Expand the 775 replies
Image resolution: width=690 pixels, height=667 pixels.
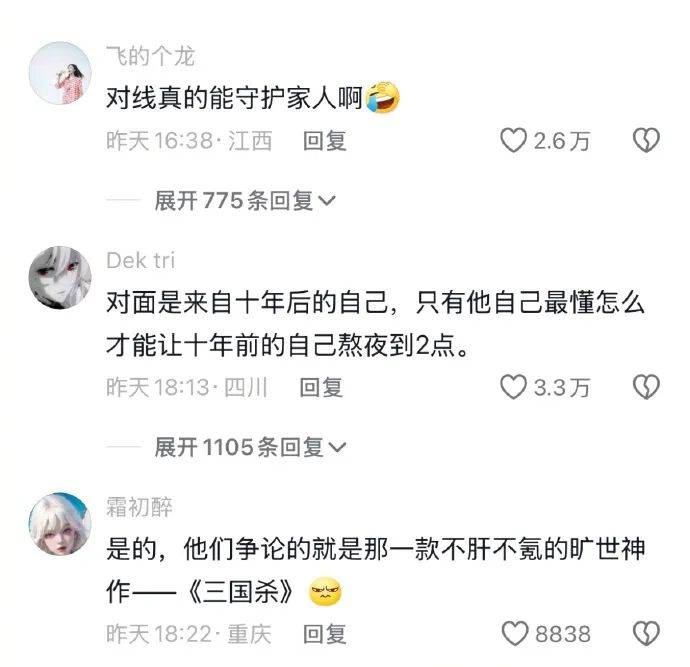245,201
